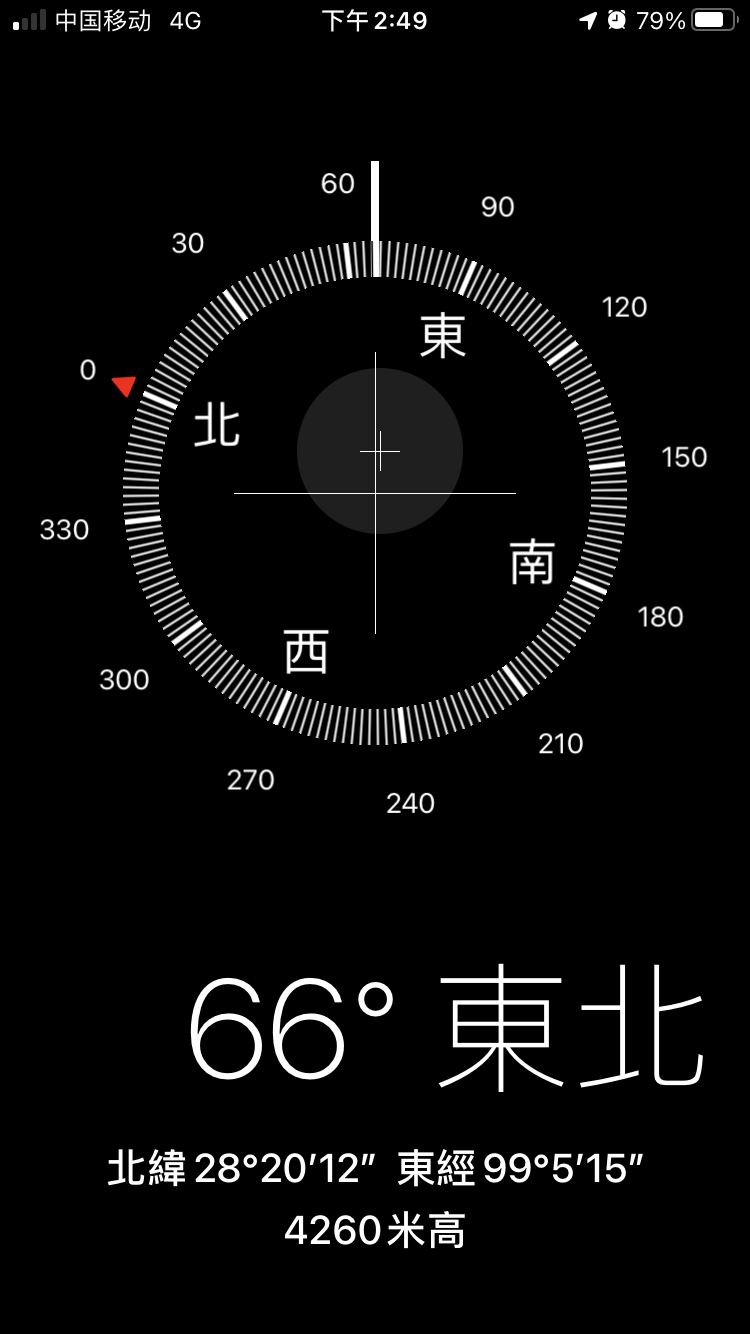This screenshot has height=1334, width=750.
Task: Tap the compass dial to lock heading
Action: [x=375, y=493]
